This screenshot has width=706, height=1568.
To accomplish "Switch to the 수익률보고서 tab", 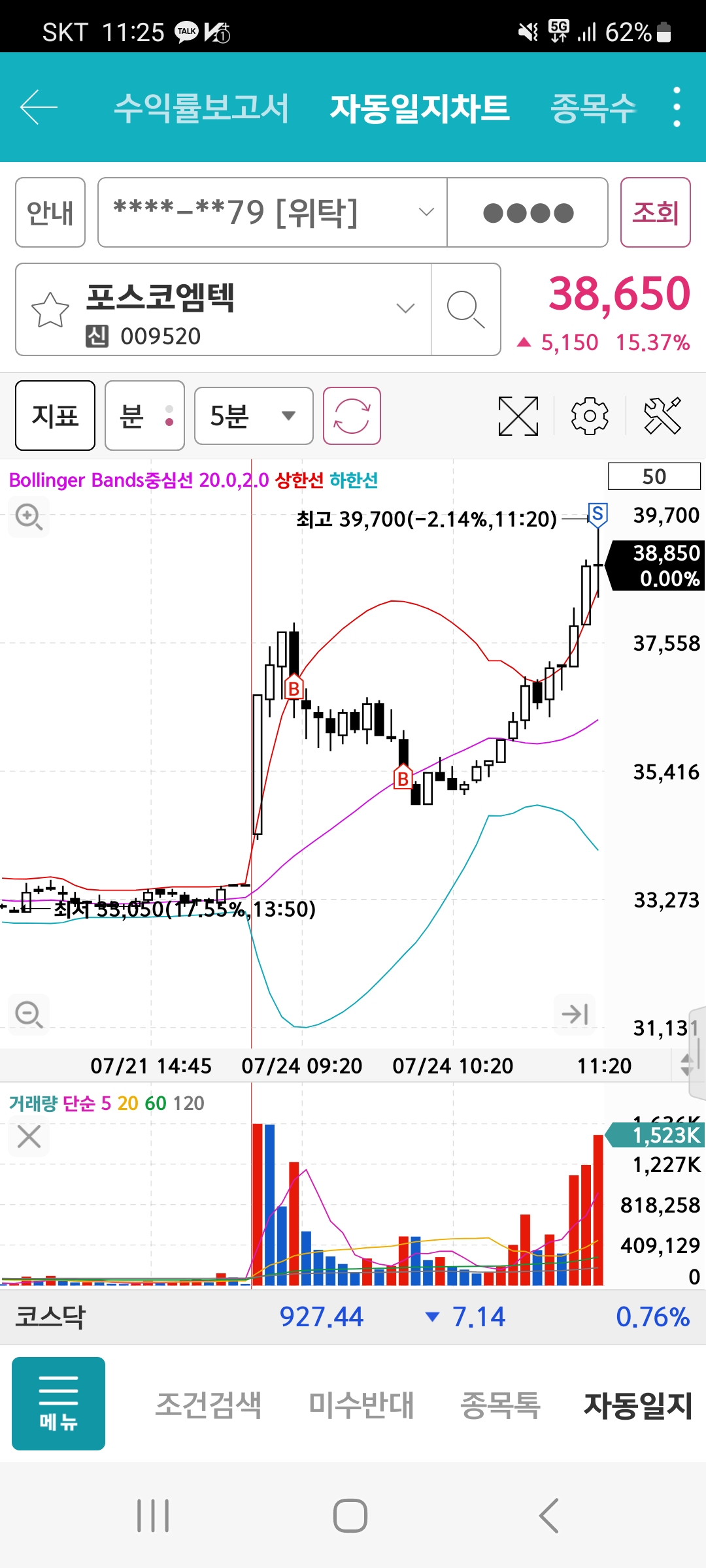I will (x=201, y=108).
